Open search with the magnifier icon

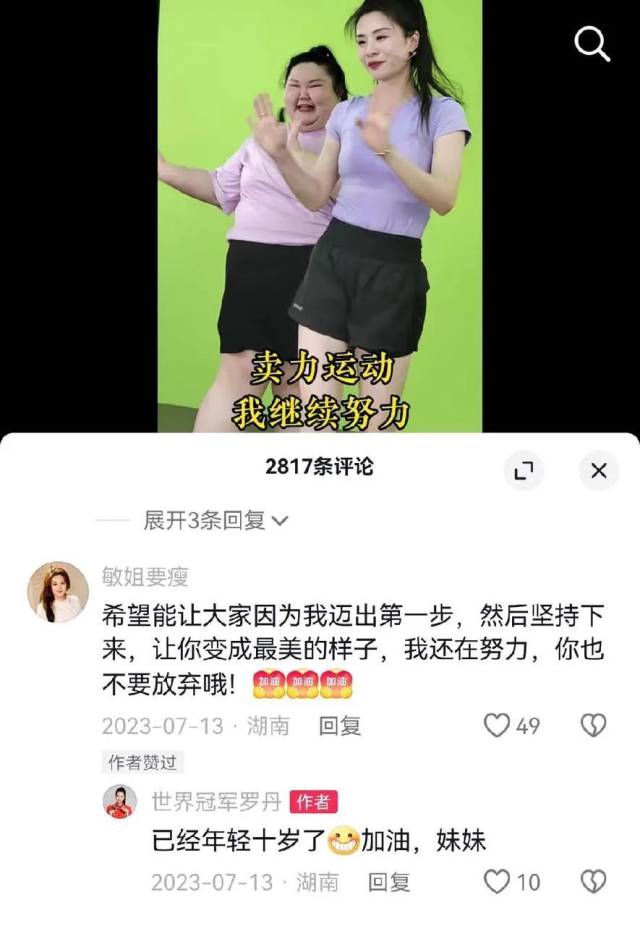[591, 43]
